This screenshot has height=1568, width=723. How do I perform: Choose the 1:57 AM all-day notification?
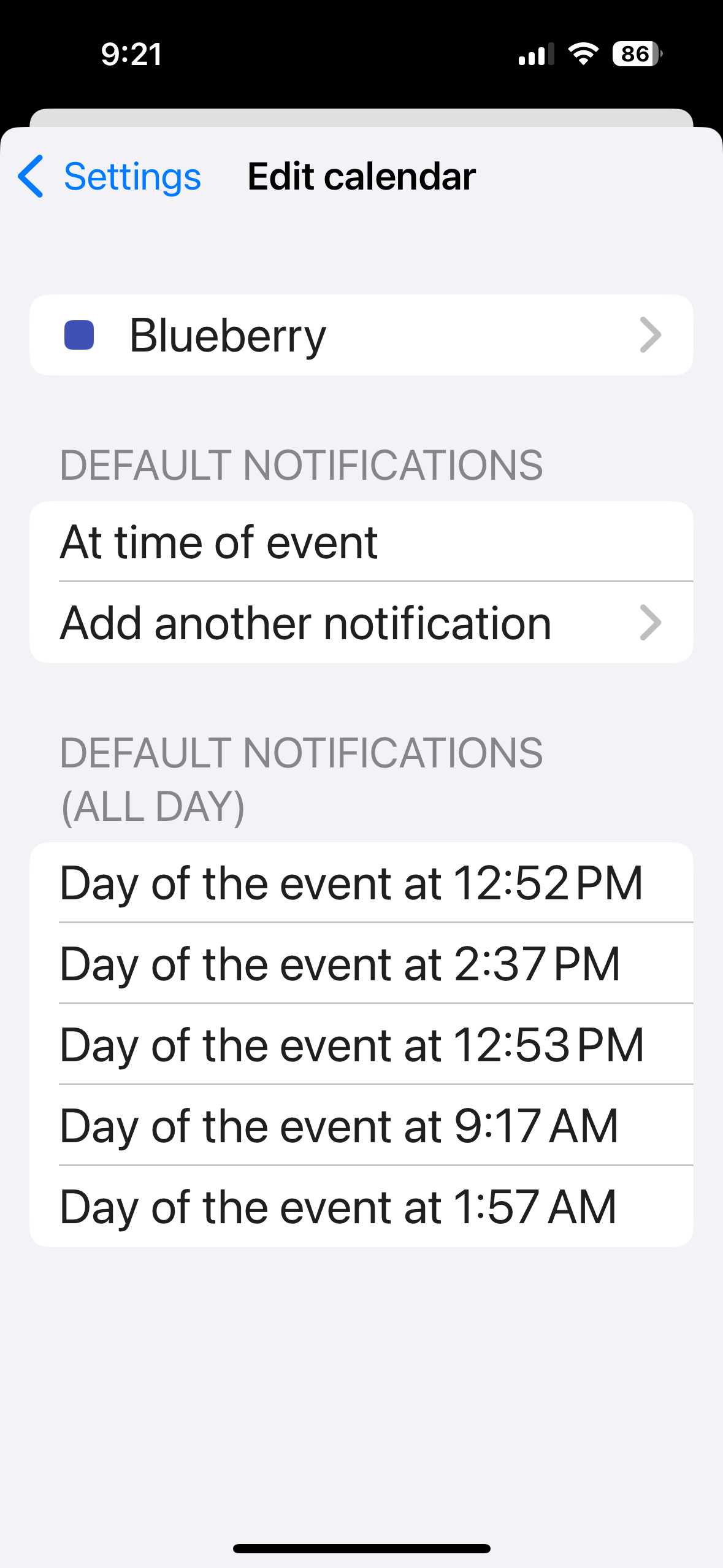point(361,1207)
